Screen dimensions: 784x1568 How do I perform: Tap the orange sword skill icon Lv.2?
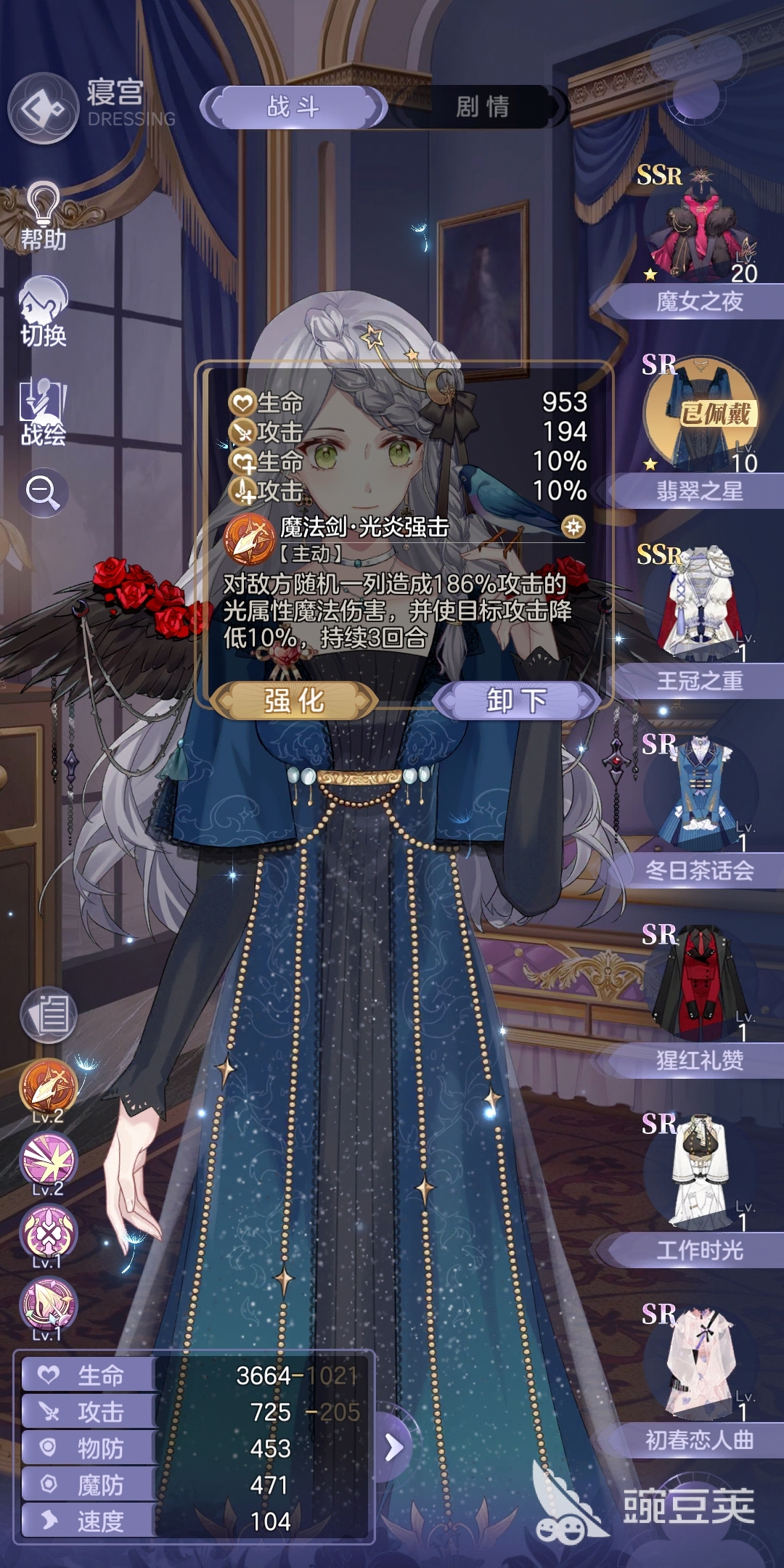[49, 1087]
